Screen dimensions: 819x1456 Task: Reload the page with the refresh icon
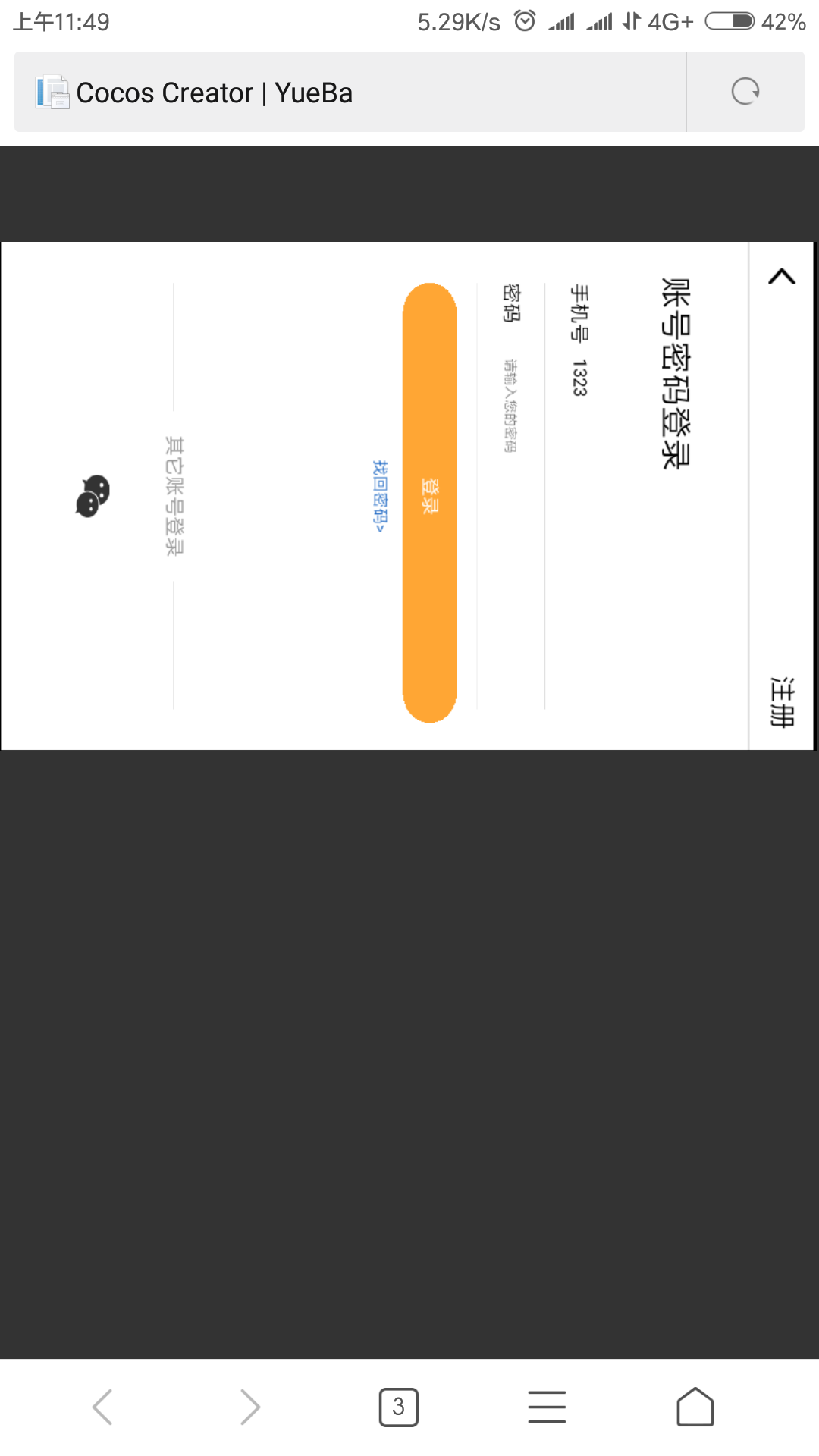[x=745, y=92]
